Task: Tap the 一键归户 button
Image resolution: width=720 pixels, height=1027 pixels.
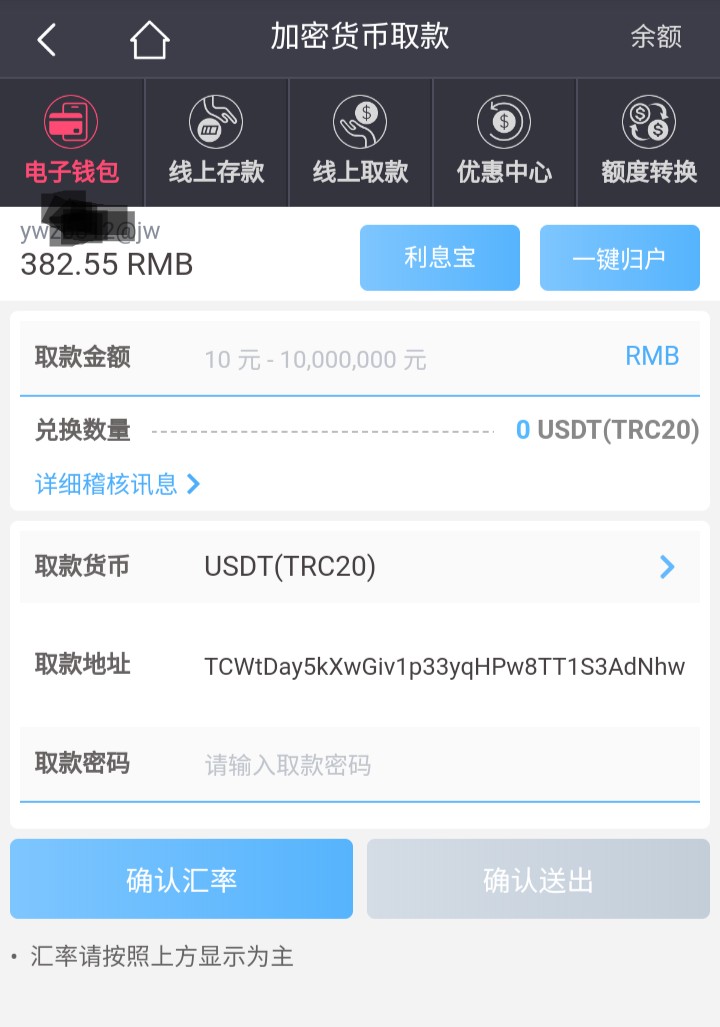Action: click(619, 258)
